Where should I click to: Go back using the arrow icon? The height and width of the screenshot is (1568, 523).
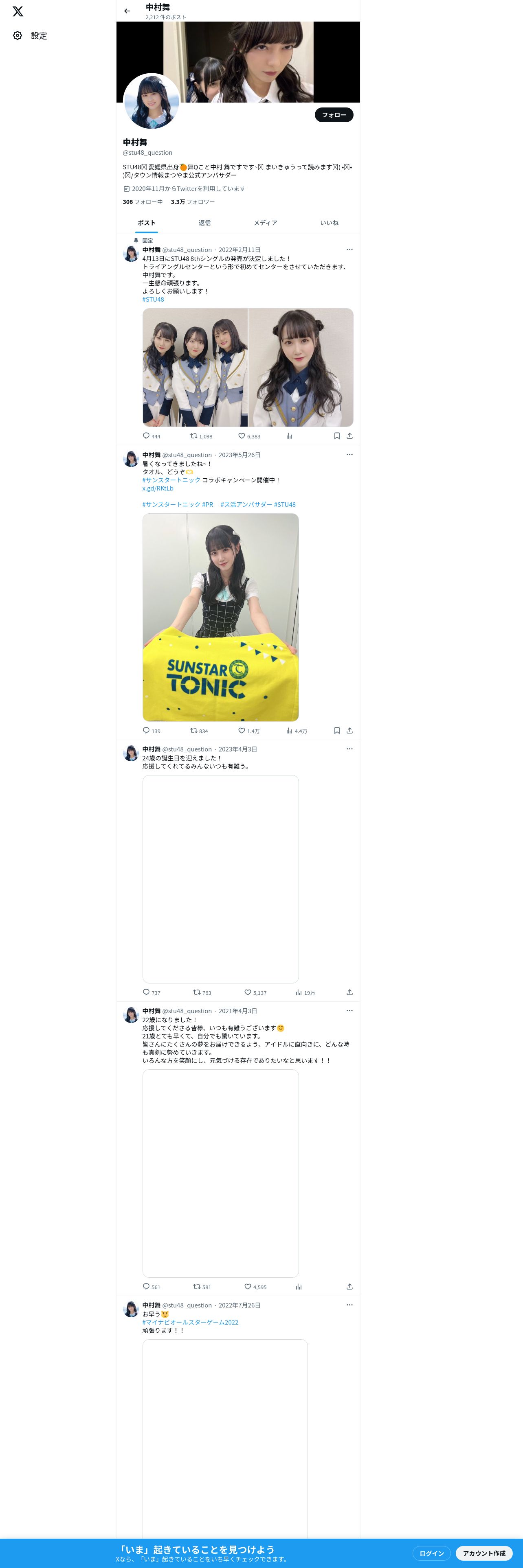click(x=127, y=11)
